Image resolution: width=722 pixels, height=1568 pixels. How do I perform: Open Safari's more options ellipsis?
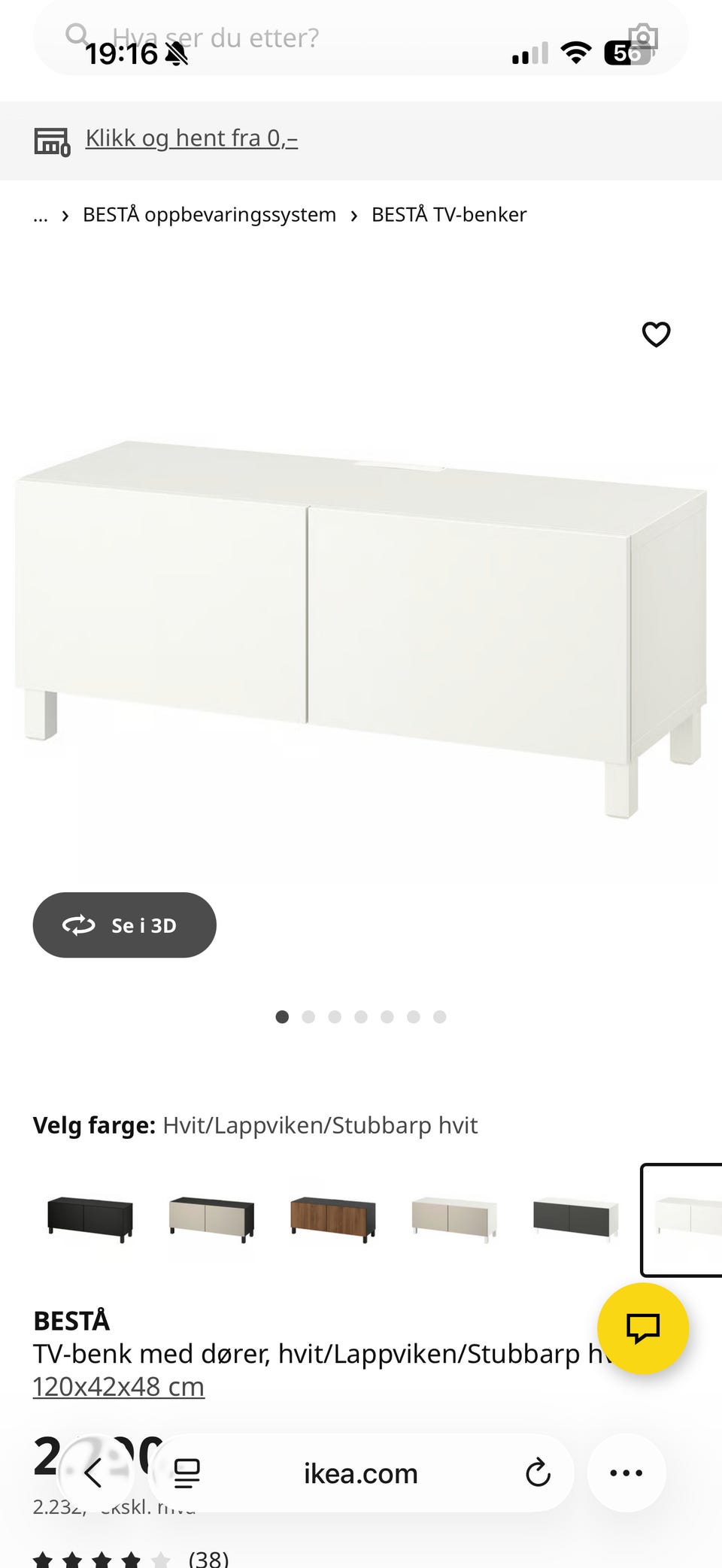pyautogui.click(x=626, y=1473)
